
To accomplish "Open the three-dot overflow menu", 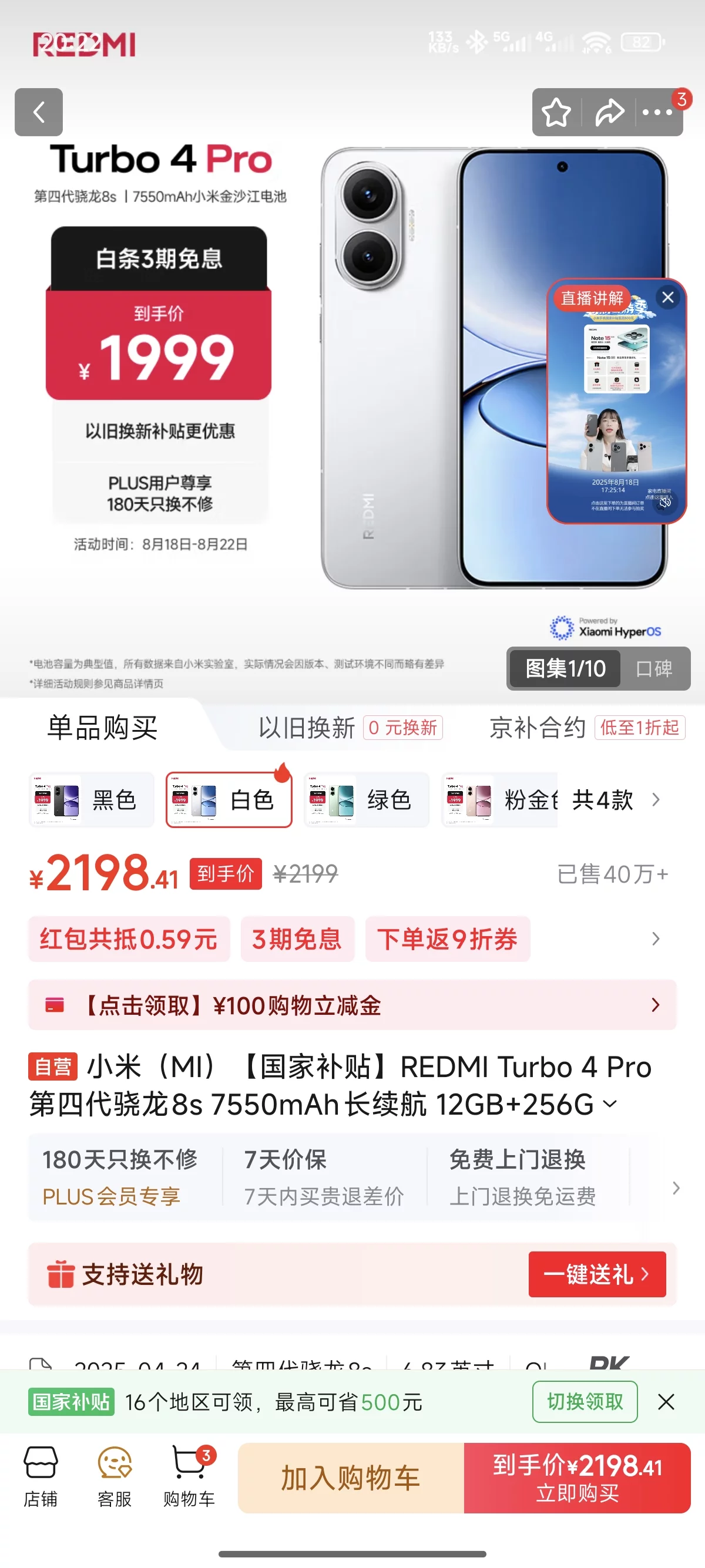I will (657, 112).
